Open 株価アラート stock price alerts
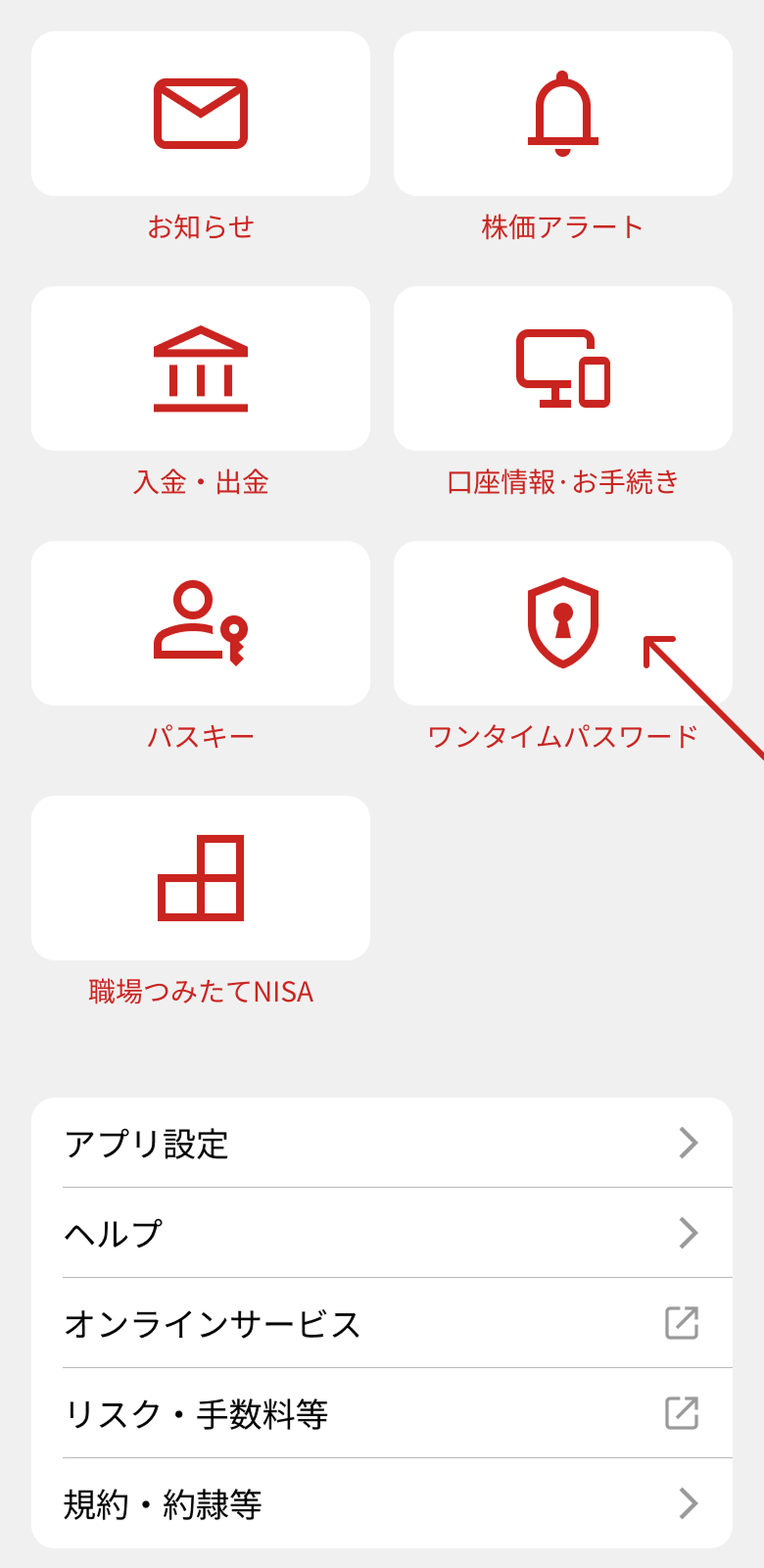 click(x=563, y=115)
